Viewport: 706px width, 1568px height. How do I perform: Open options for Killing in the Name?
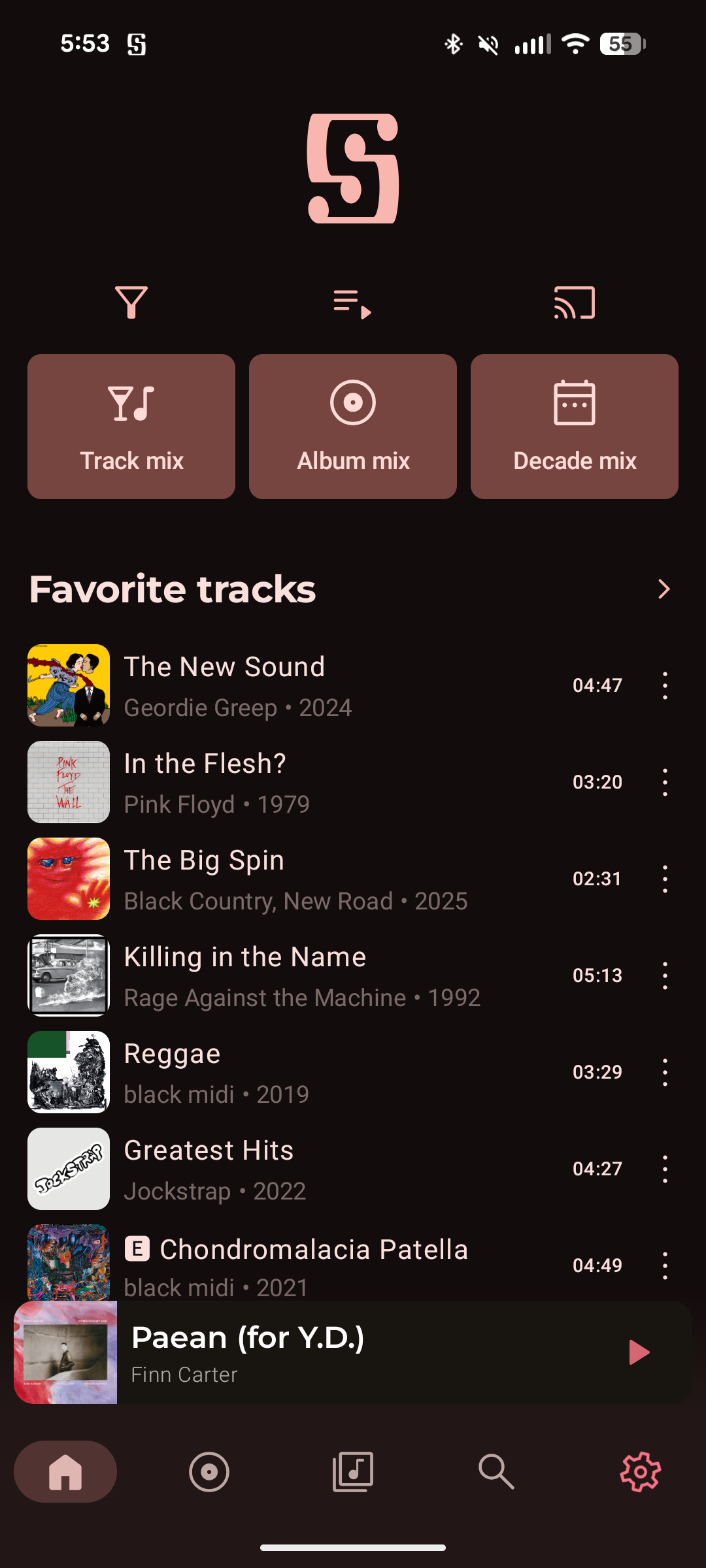665,975
